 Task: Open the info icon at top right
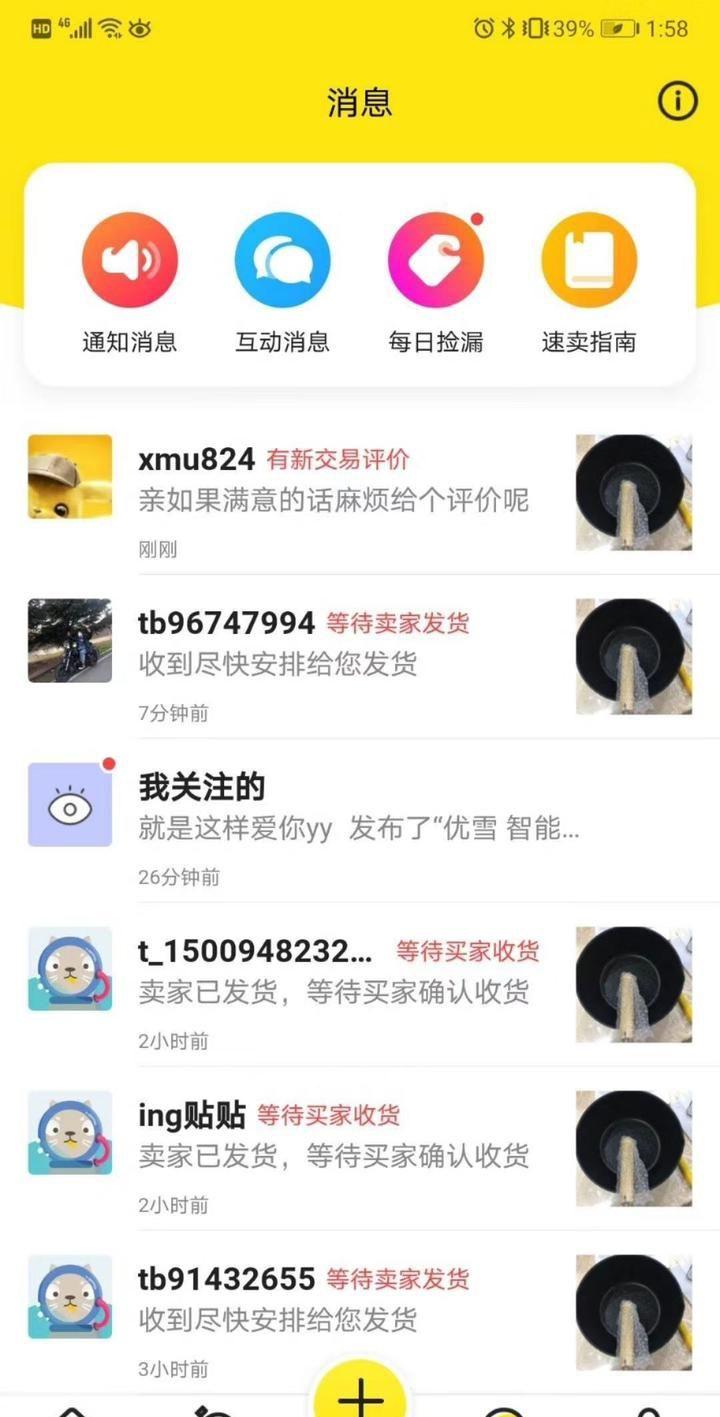click(676, 101)
